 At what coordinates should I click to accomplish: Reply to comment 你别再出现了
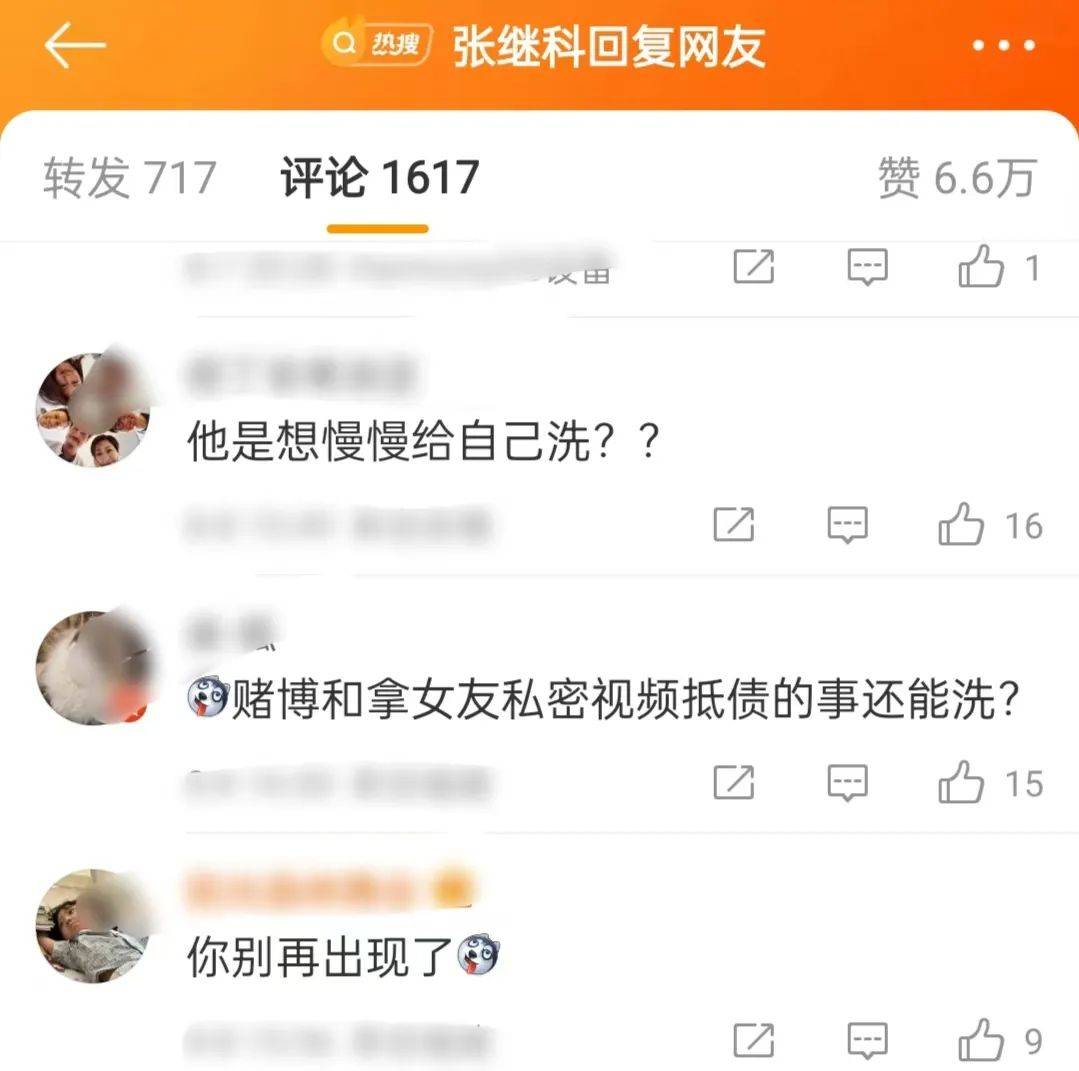pos(866,1041)
